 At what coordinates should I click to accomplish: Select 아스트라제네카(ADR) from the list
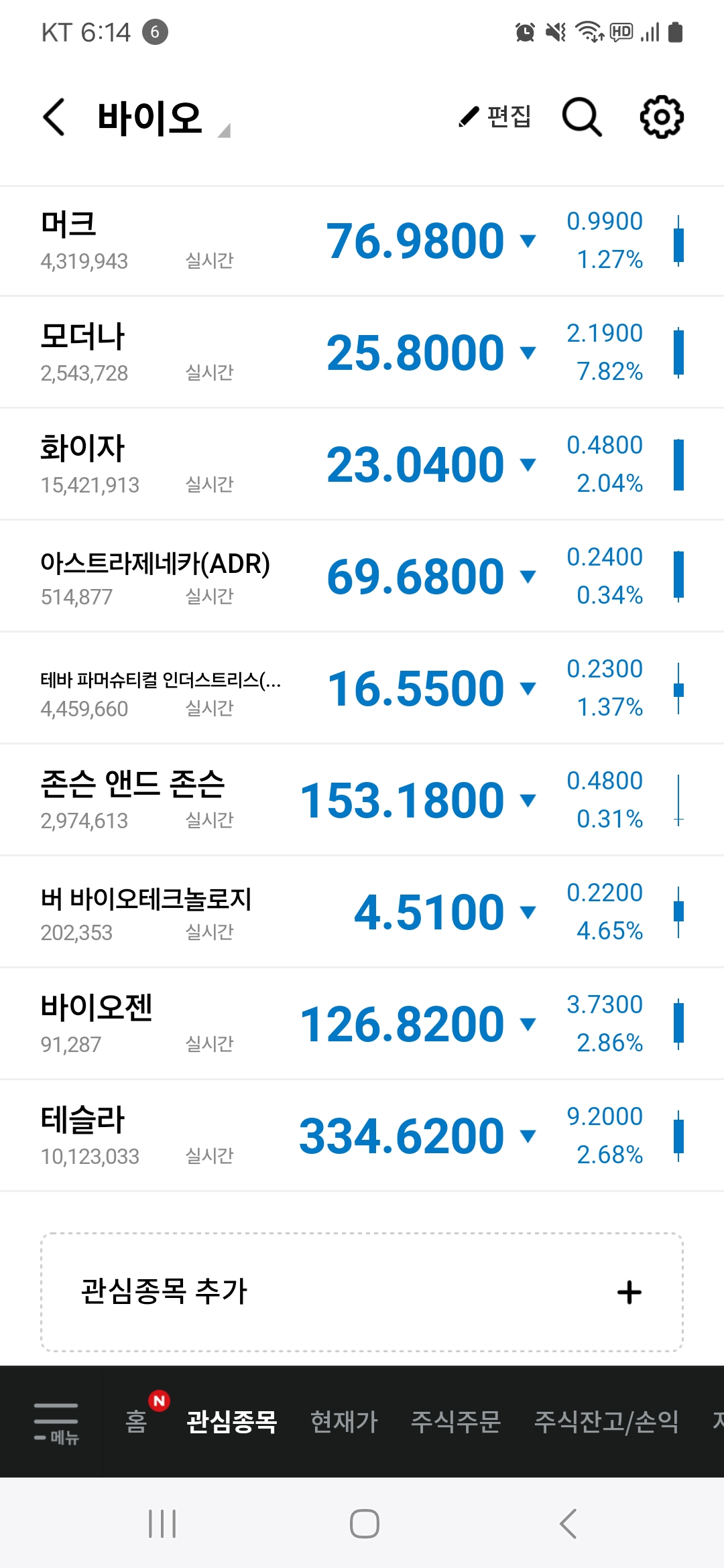[362, 576]
